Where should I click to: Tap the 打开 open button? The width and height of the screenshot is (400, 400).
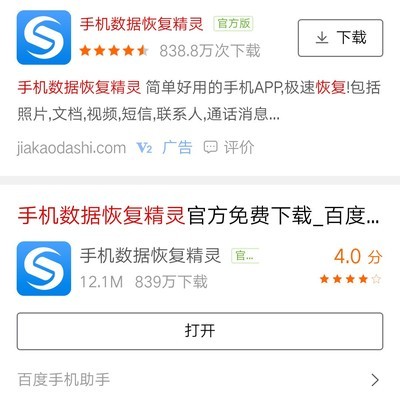(200, 331)
